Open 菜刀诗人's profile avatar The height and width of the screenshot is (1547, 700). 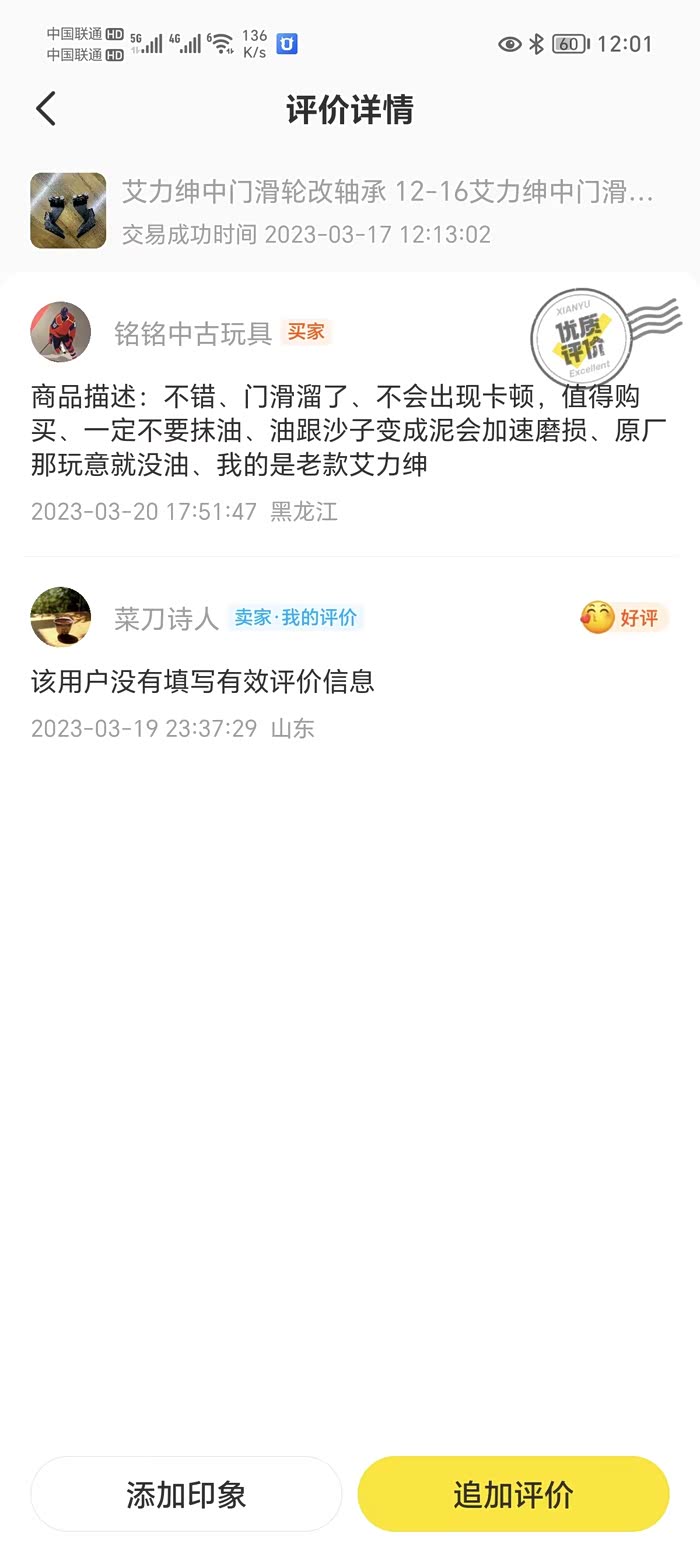[x=61, y=617]
